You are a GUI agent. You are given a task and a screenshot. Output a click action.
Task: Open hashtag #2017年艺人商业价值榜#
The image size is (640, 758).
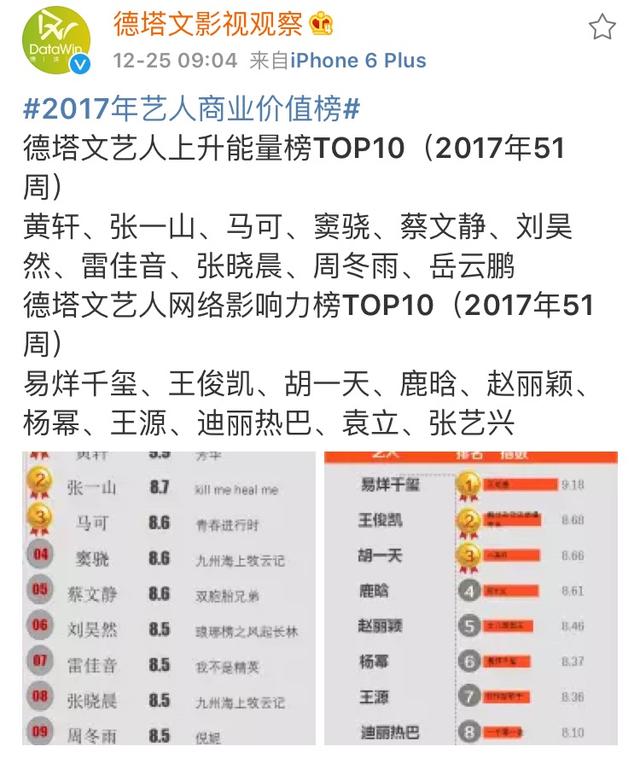click(x=191, y=108)
